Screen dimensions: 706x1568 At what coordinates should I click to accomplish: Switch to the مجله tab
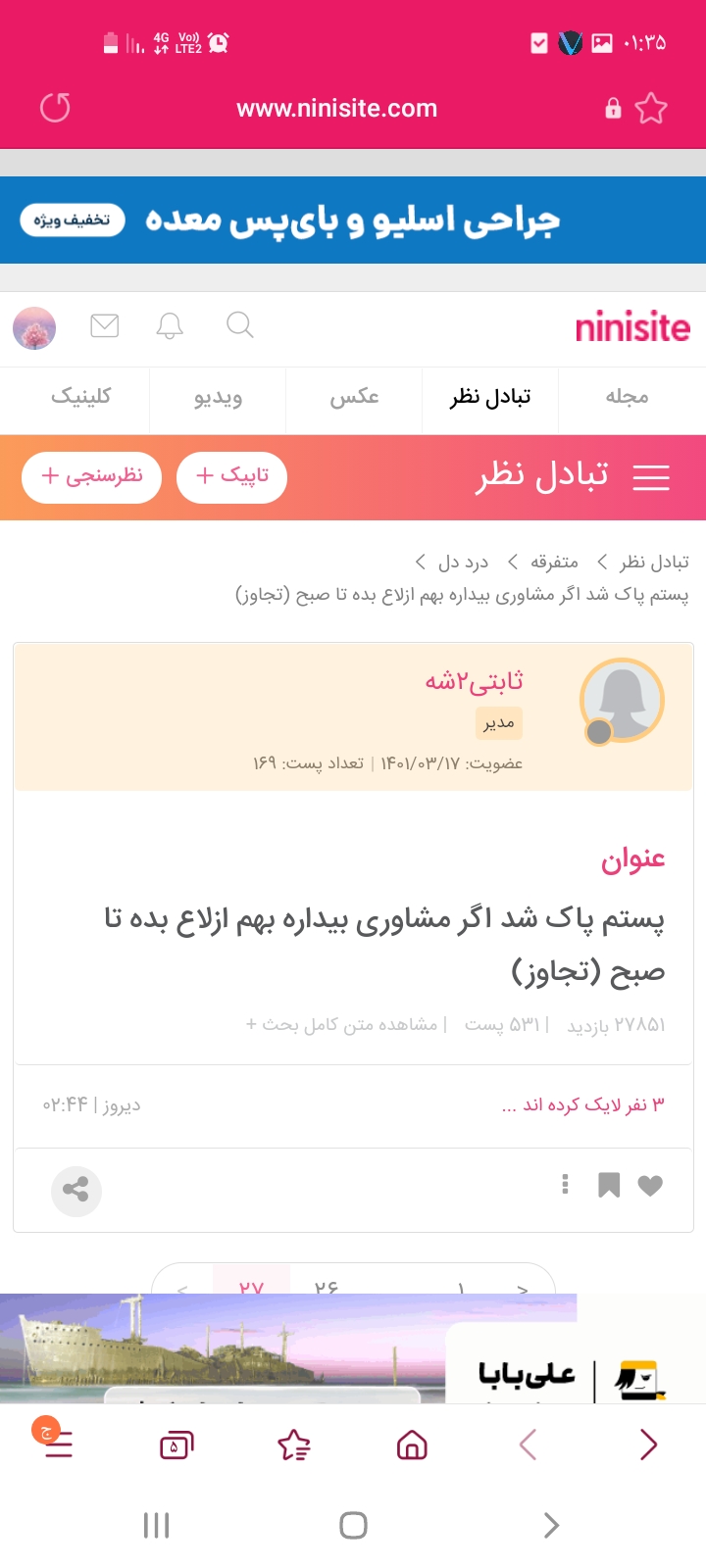(x=628, y=397)
